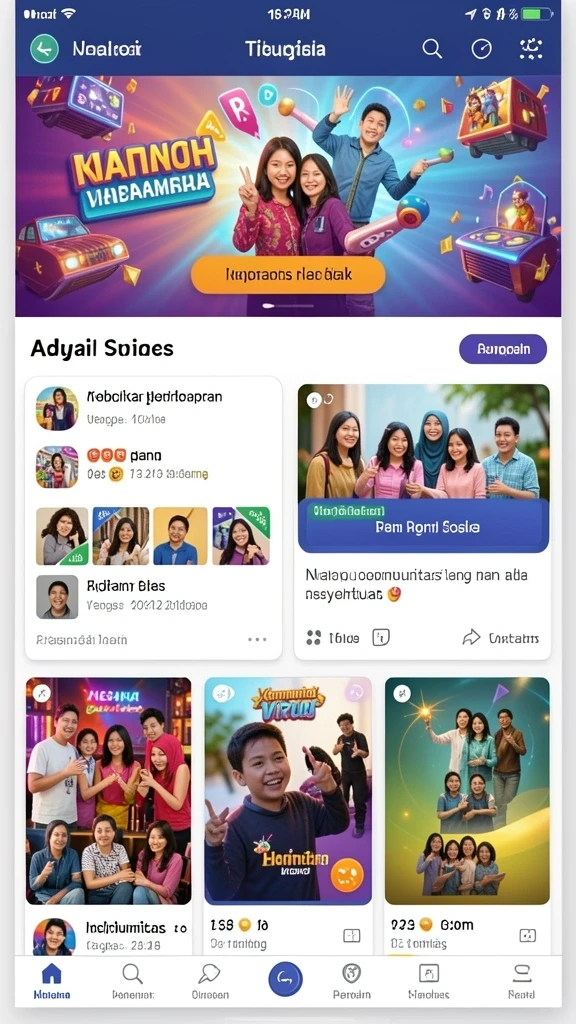This screenshot has width=576, height=1024.
Task: Tap the green back arrow
Action: pyautogui.click(x=44, y=49)
